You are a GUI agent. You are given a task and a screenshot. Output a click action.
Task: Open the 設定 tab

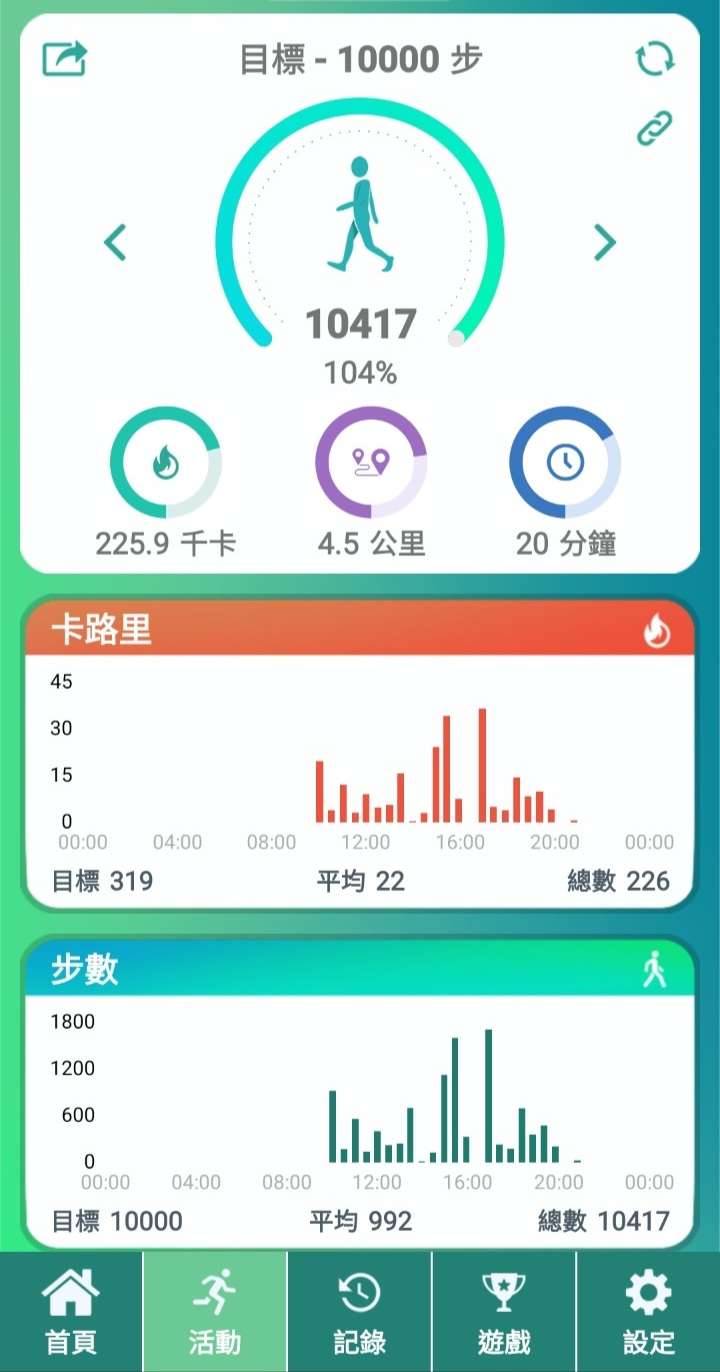[648, 1312]
